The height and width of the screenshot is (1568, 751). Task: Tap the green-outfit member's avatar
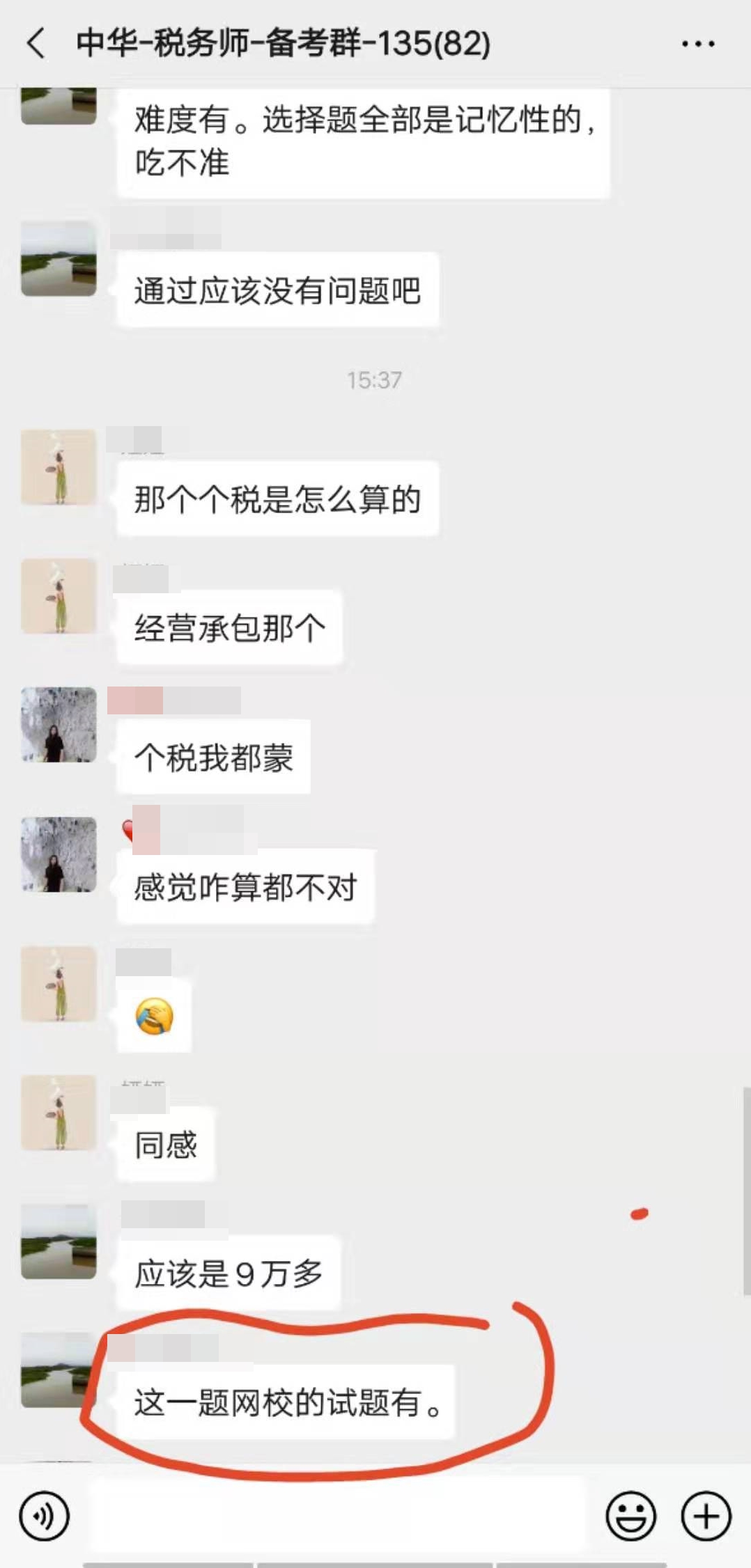tap(58, 467)
